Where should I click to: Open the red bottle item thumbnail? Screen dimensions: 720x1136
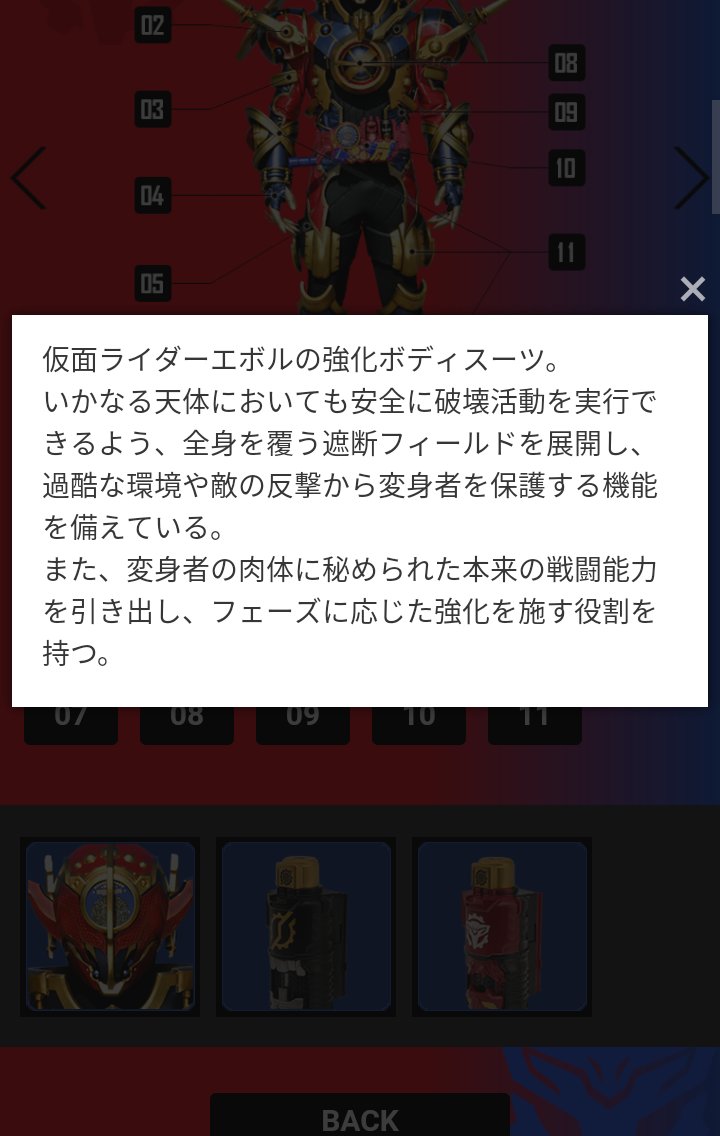[x=502, y=926]
